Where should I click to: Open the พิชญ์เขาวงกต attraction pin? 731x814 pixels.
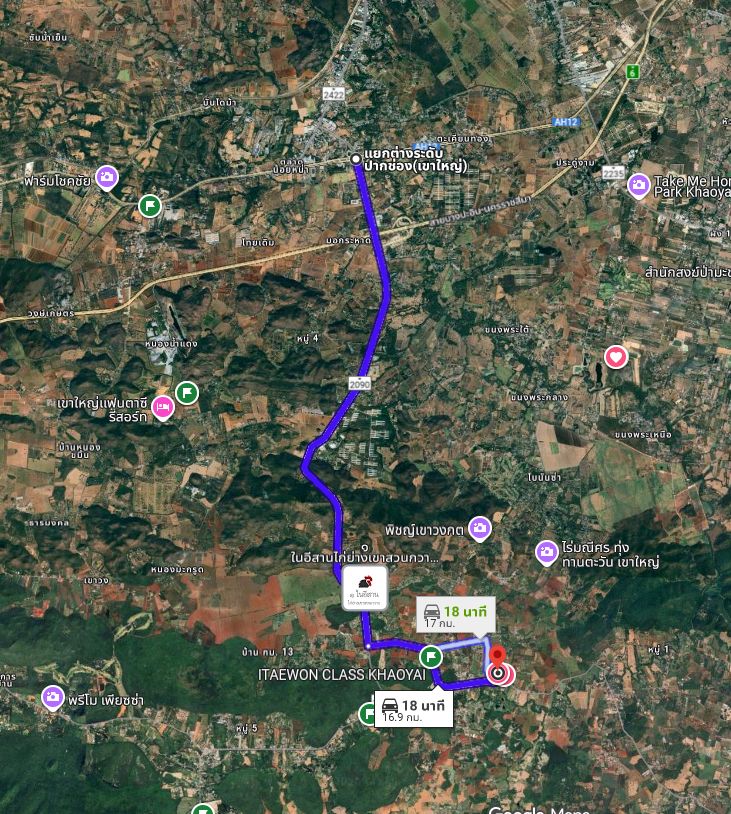[x=480, y=528]
